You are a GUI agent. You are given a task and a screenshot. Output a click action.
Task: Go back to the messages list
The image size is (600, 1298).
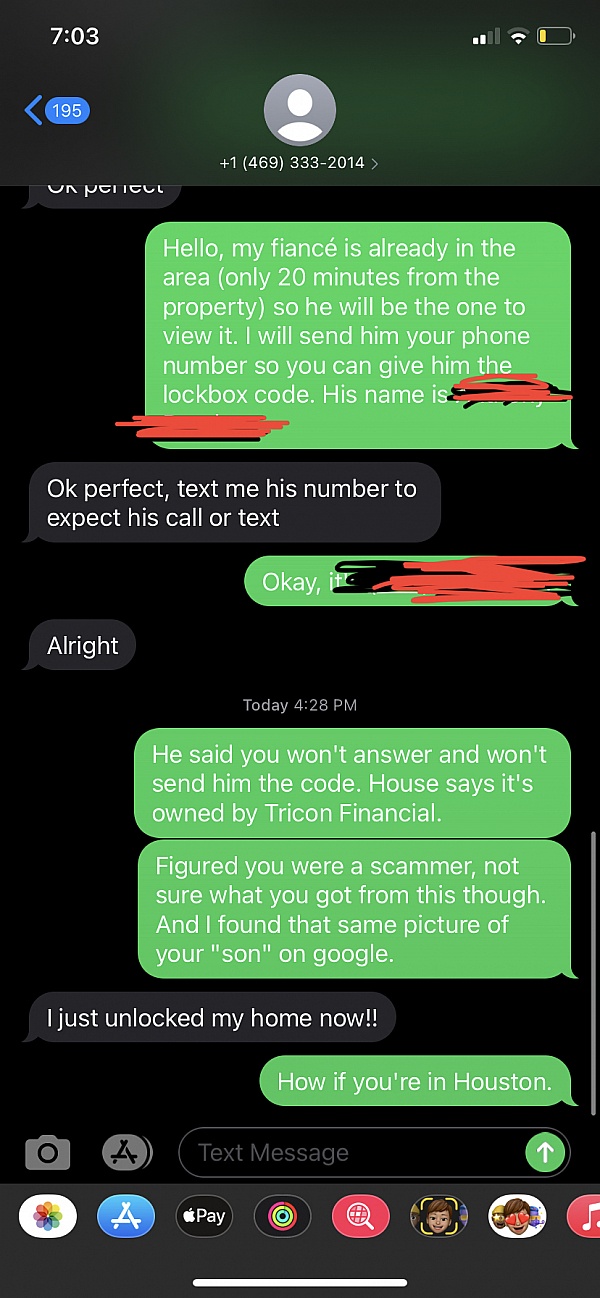pos(57,111)
